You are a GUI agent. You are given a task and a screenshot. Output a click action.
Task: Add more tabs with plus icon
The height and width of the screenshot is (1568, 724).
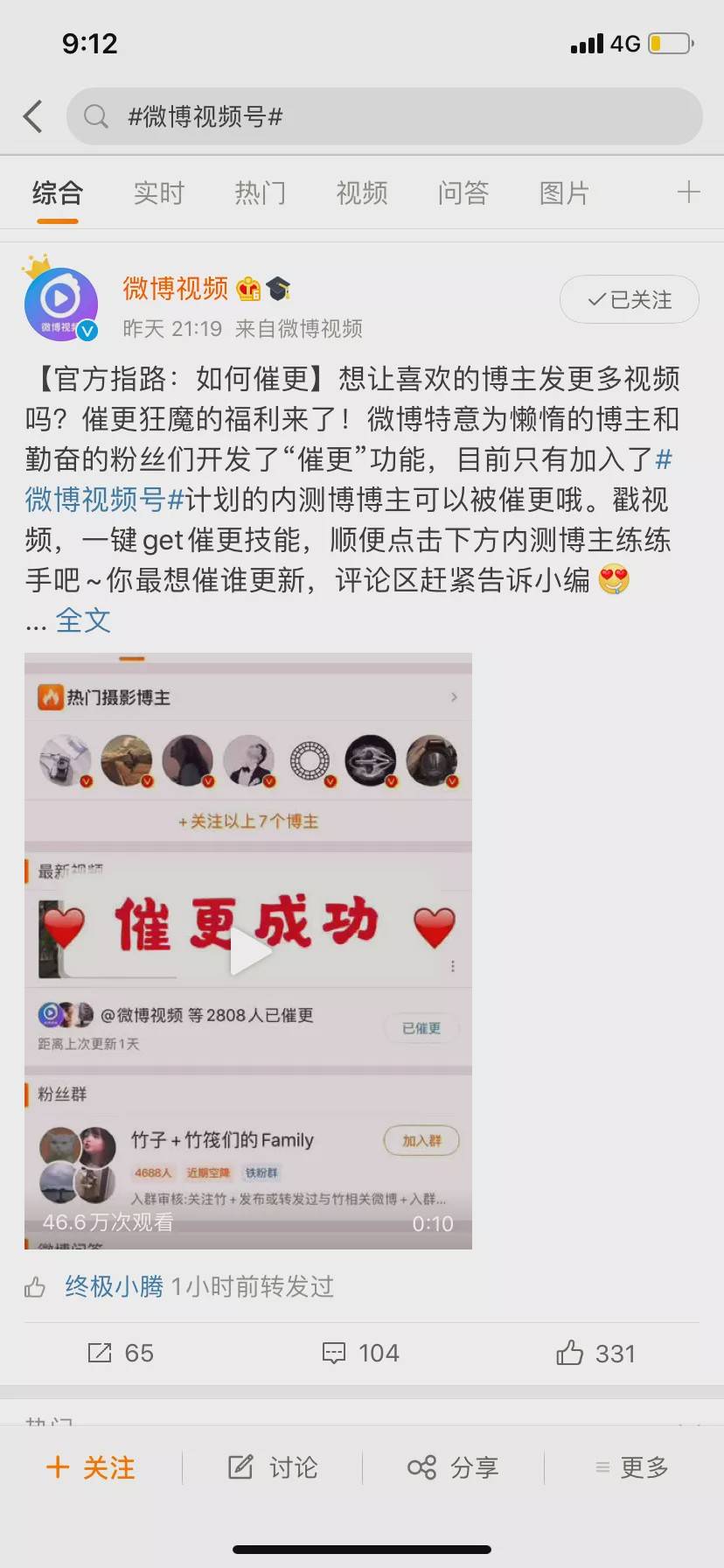point(688,192)
